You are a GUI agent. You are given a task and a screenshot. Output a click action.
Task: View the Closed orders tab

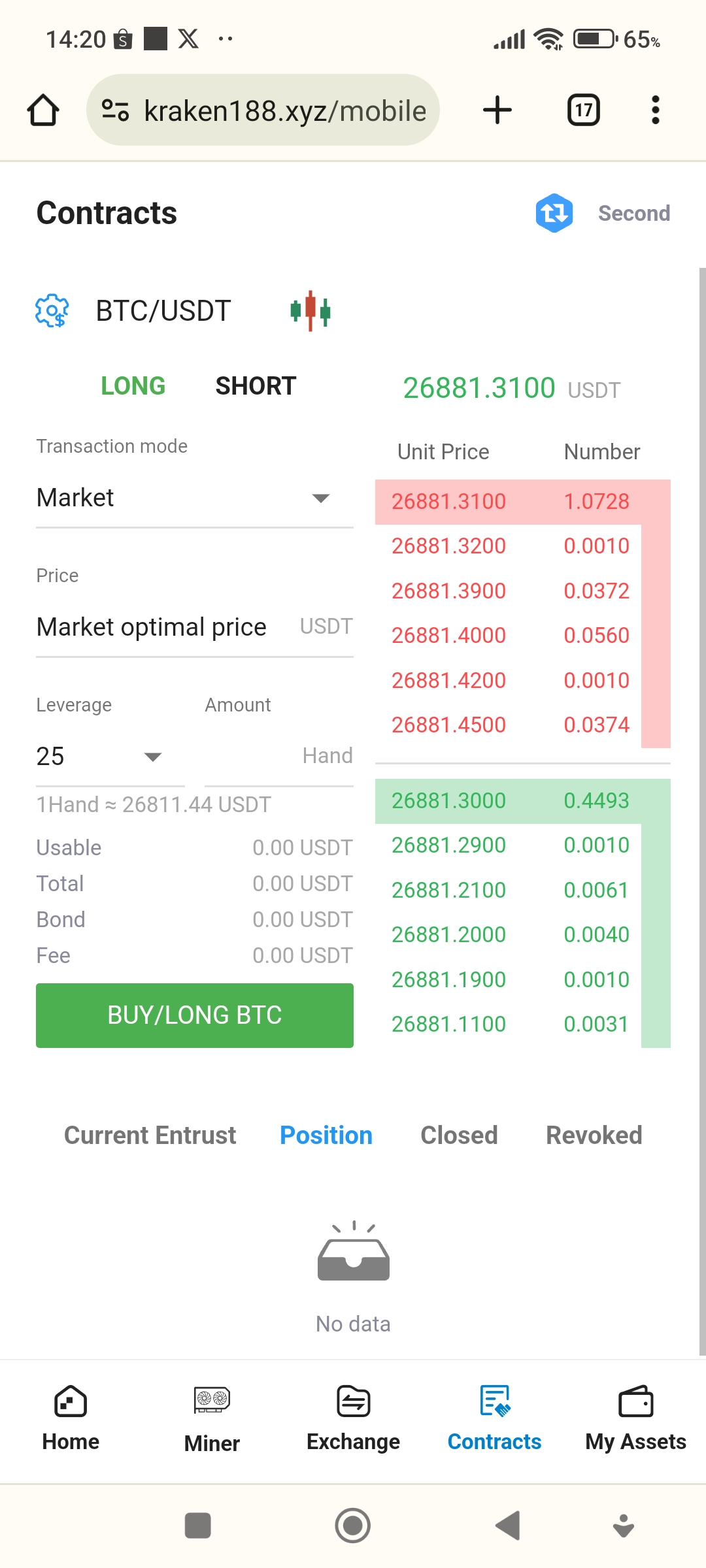click(x=459, y=1135)
